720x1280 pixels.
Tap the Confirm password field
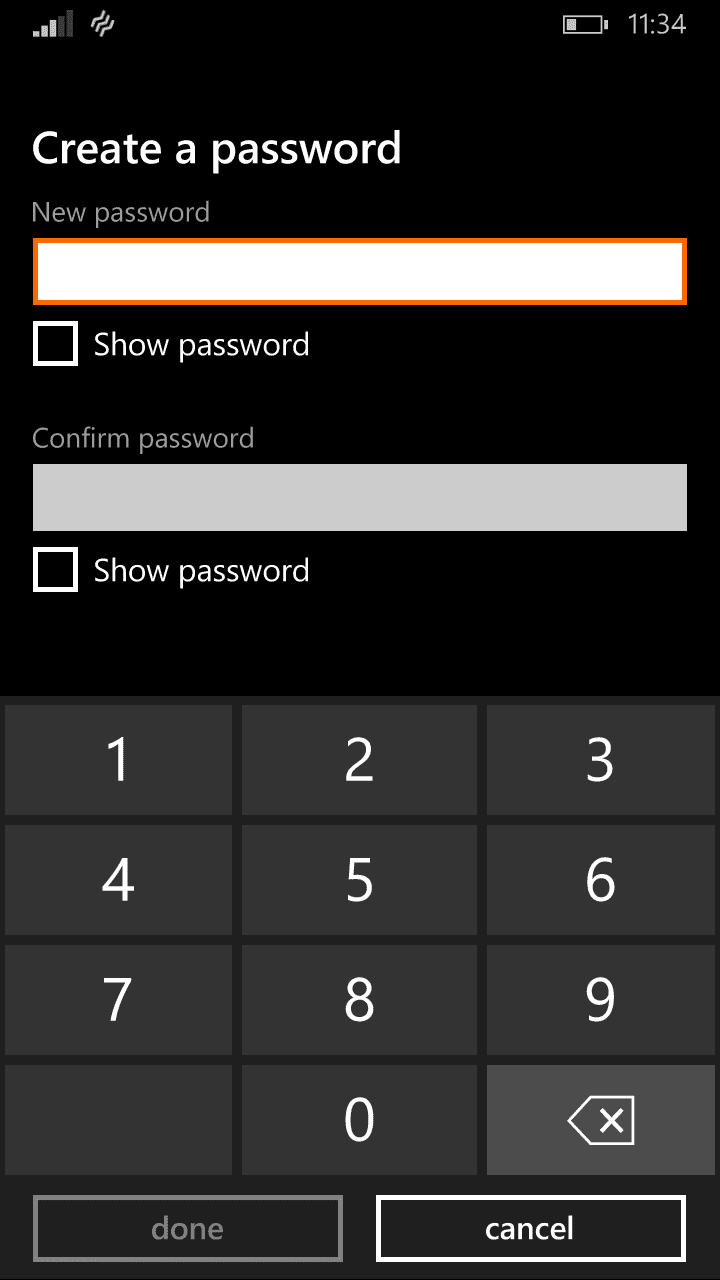pos(360,497)
